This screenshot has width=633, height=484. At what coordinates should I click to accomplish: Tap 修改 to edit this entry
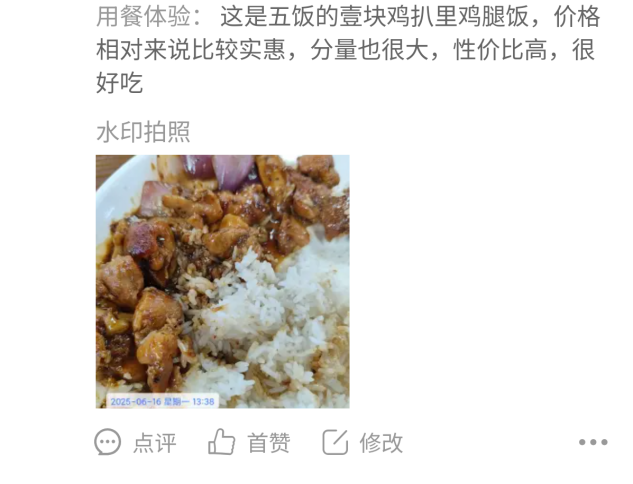click(363, 443)
